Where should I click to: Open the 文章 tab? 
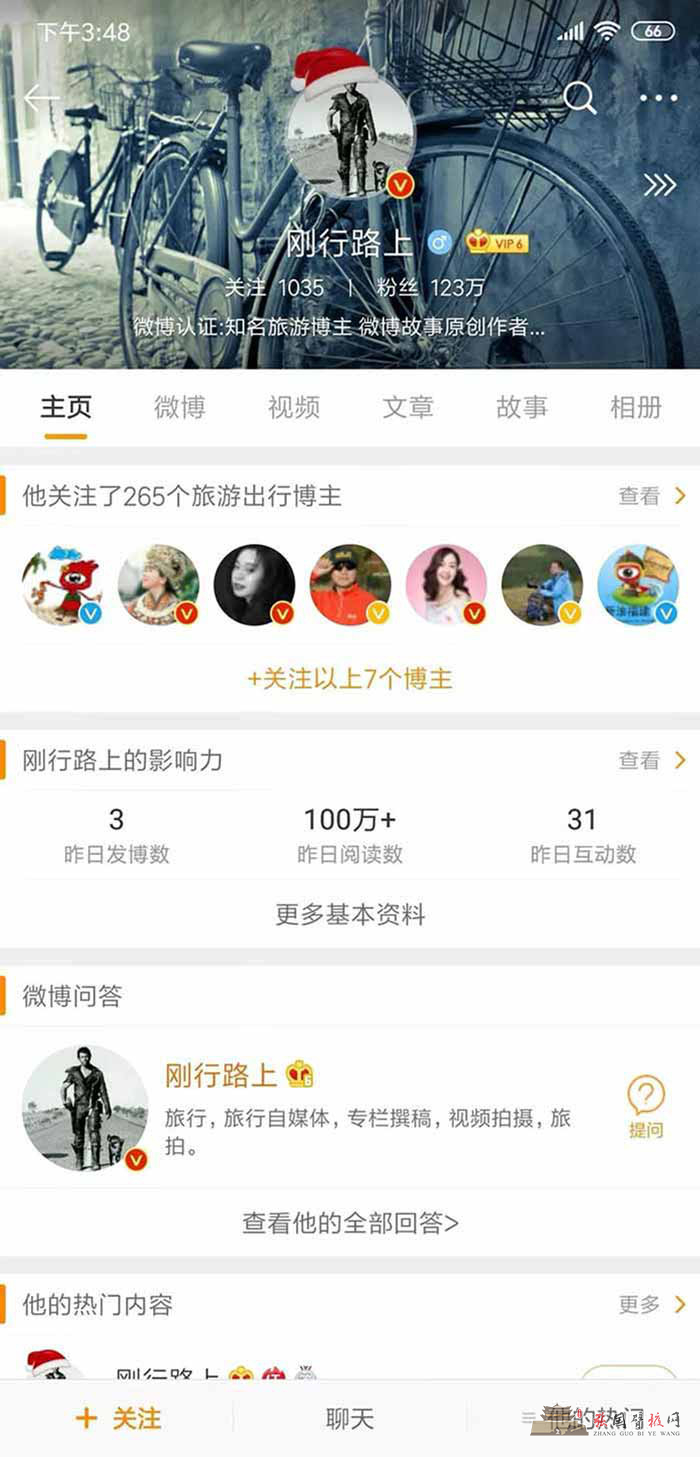(408, 407)
